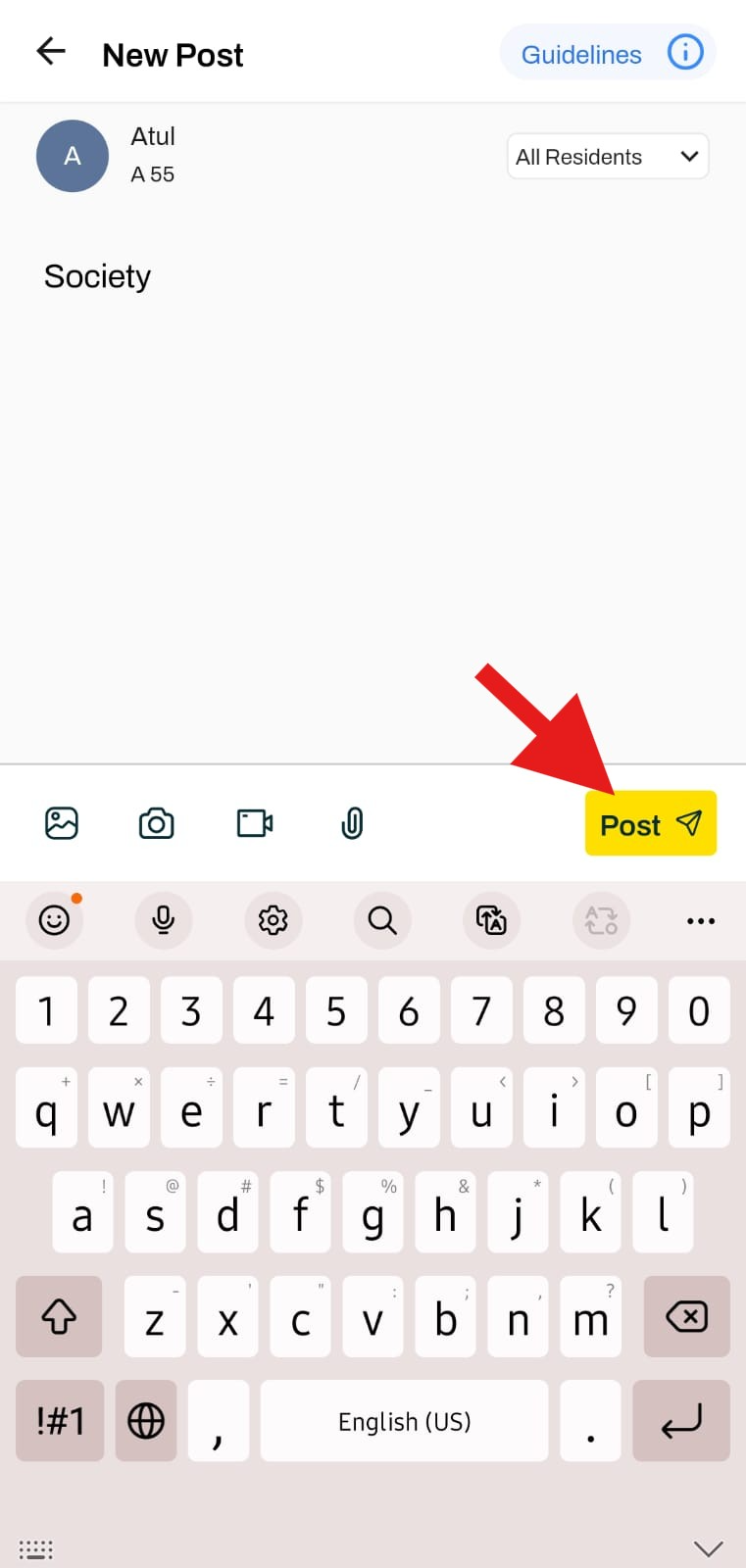
Task: Attach a file with the paperclip icon
Action: point(352,823)
